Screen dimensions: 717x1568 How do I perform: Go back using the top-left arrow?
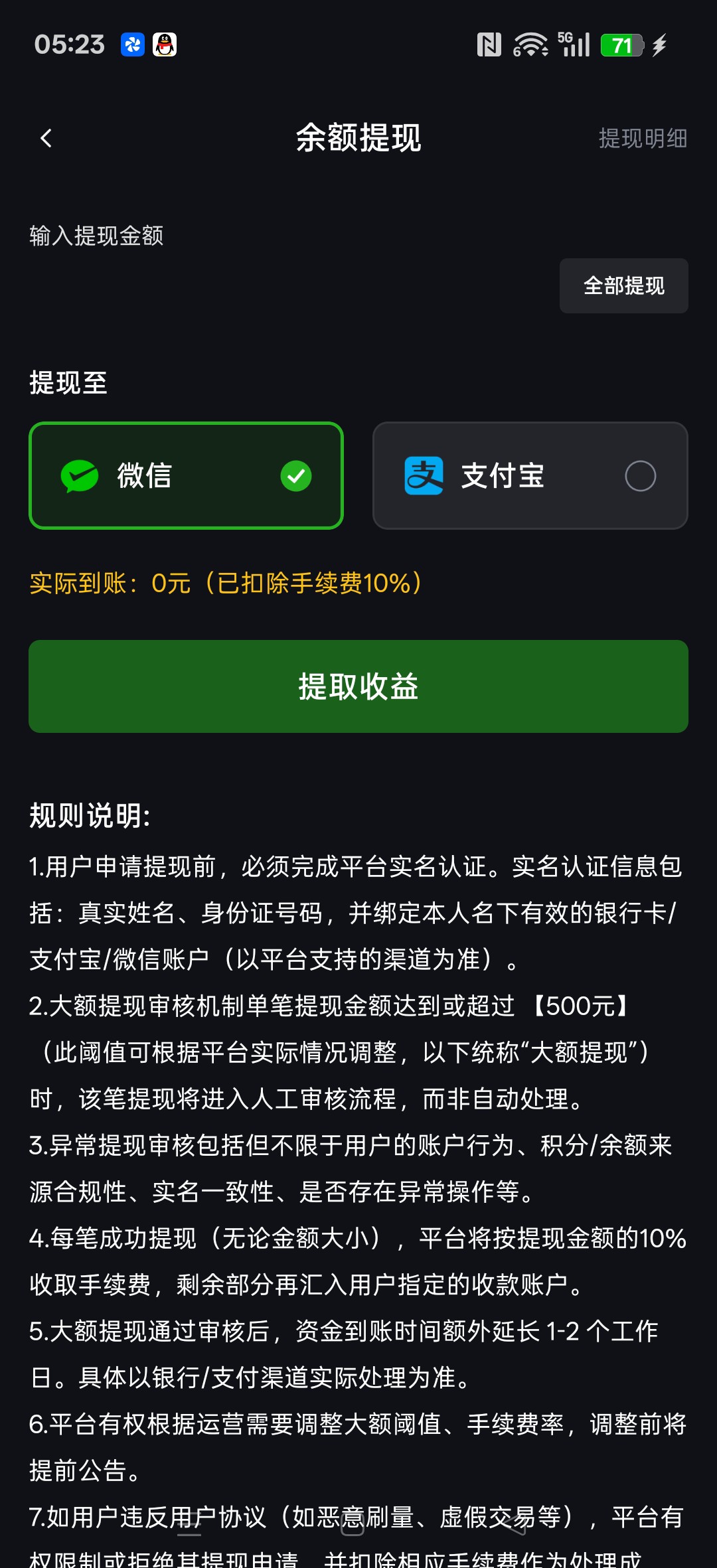(46, 139)
